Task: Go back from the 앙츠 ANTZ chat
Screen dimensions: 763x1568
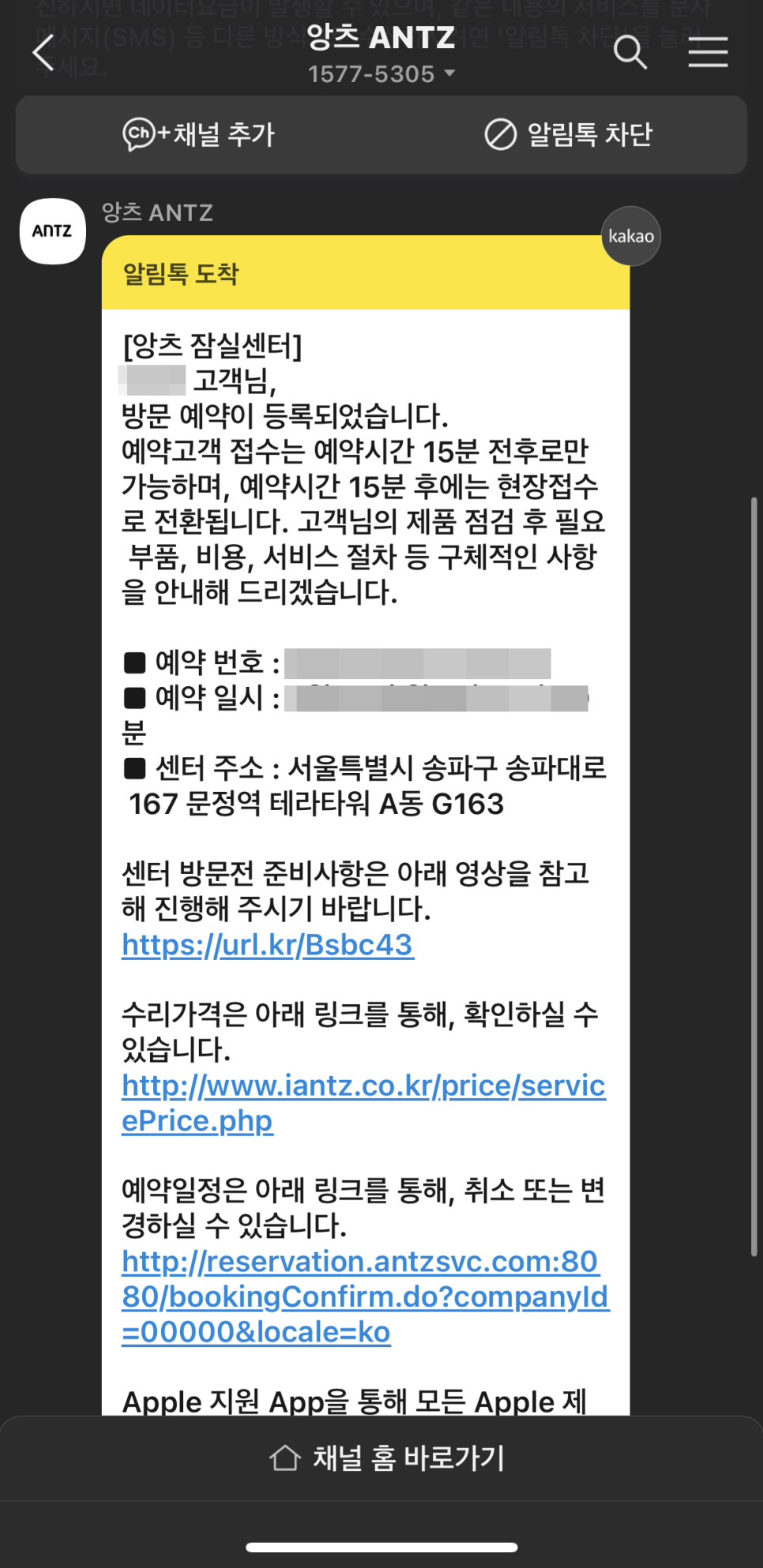Action: point(44,53)
